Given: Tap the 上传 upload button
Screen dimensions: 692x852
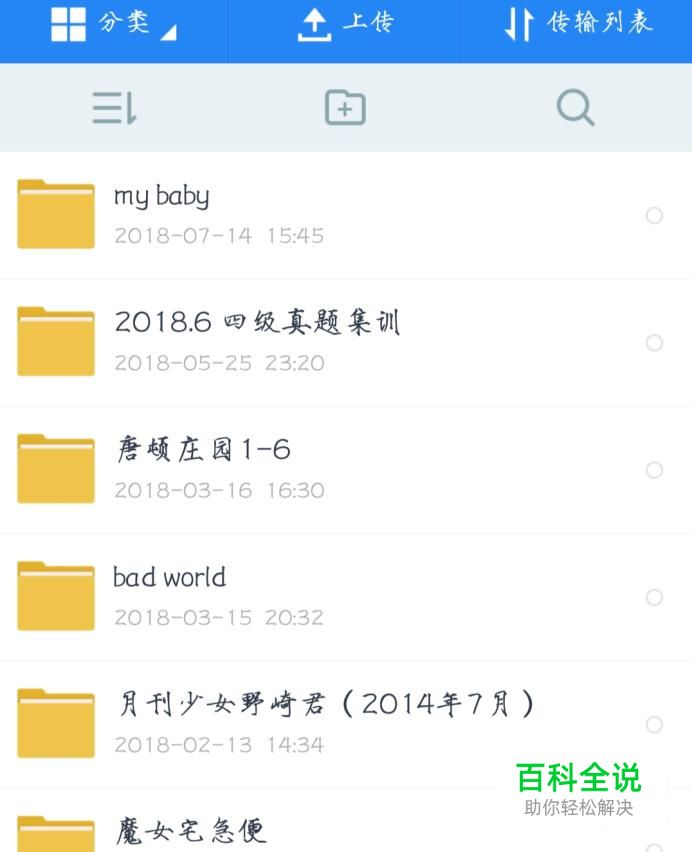Looking at the screenshot, I should click(x=345, y=24).
